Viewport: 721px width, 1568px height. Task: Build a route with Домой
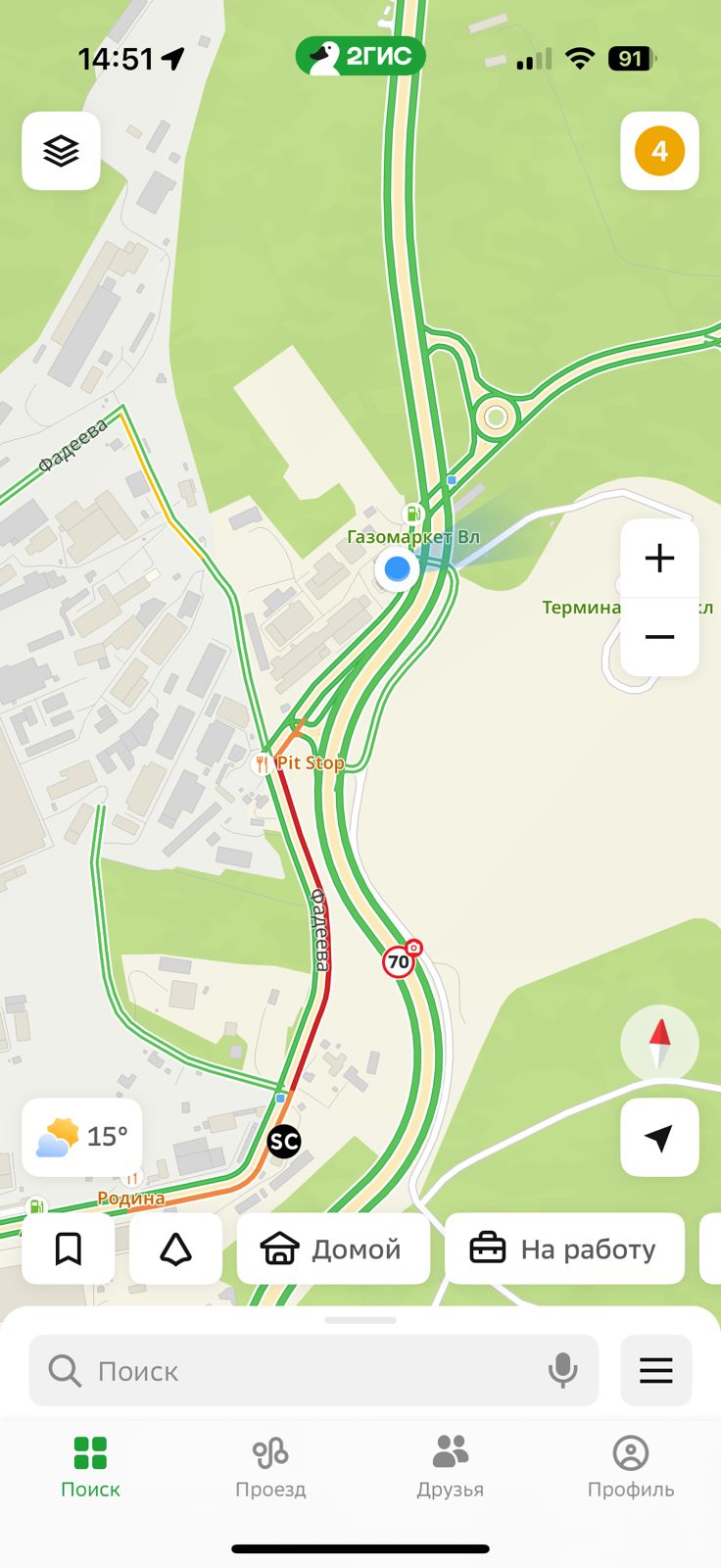click(x=333, y=1249)
